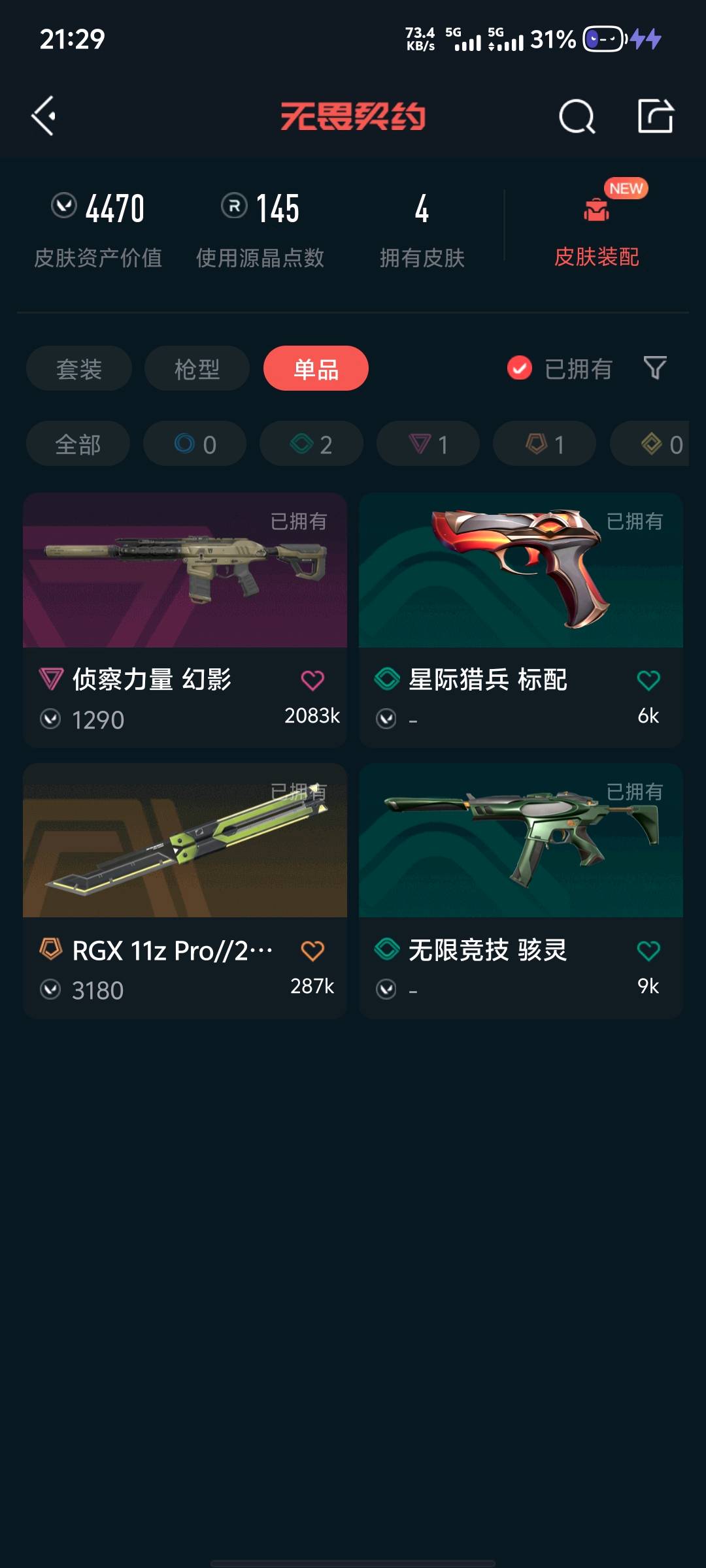Viewport: 706px width, 1568px height.
Task: Filter by the pink triangle tier showing 1
Action: coord(428,444)
